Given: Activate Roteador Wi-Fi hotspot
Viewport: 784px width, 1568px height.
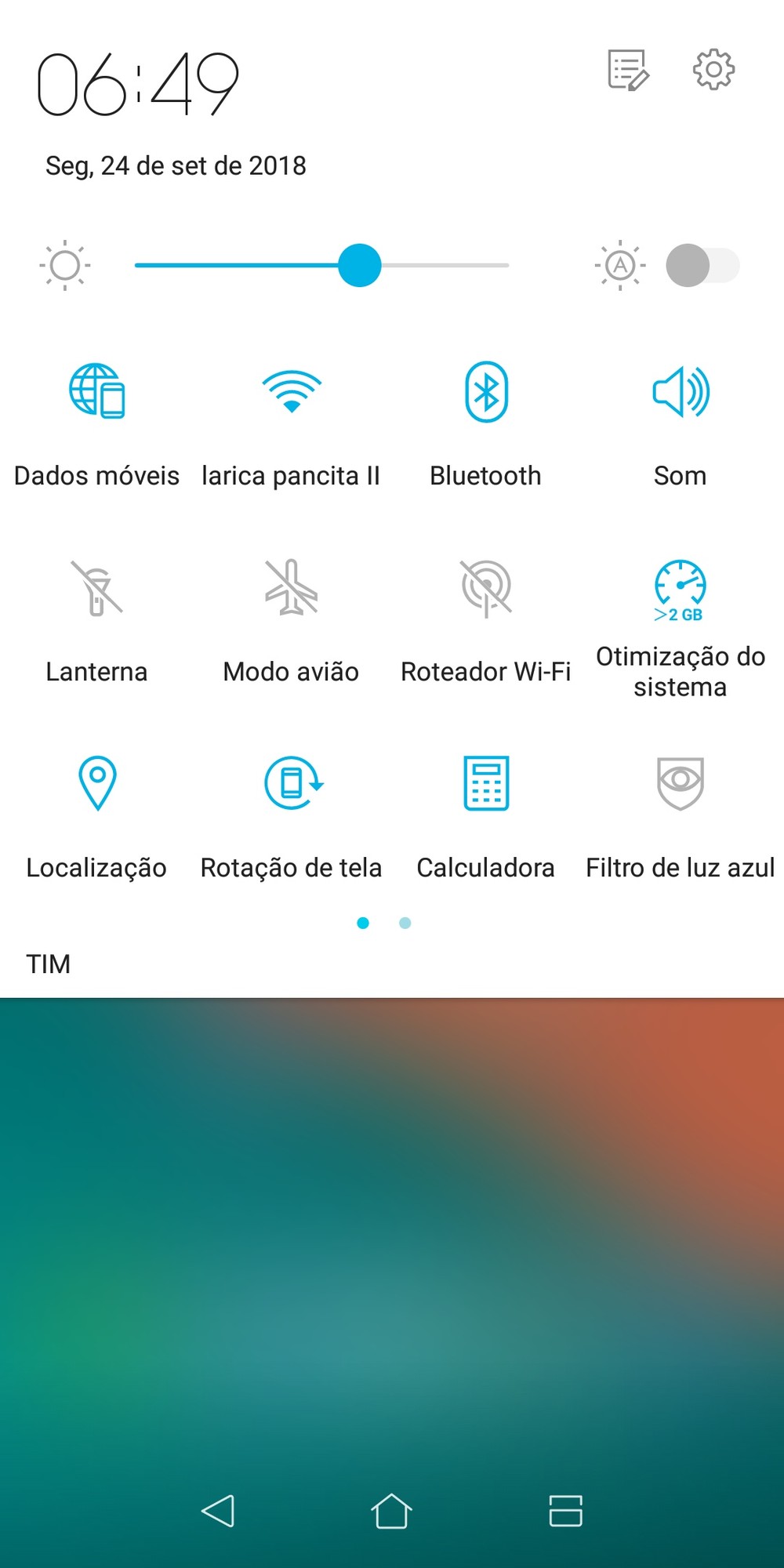Looking at the screenshot, I should point(486,587).
